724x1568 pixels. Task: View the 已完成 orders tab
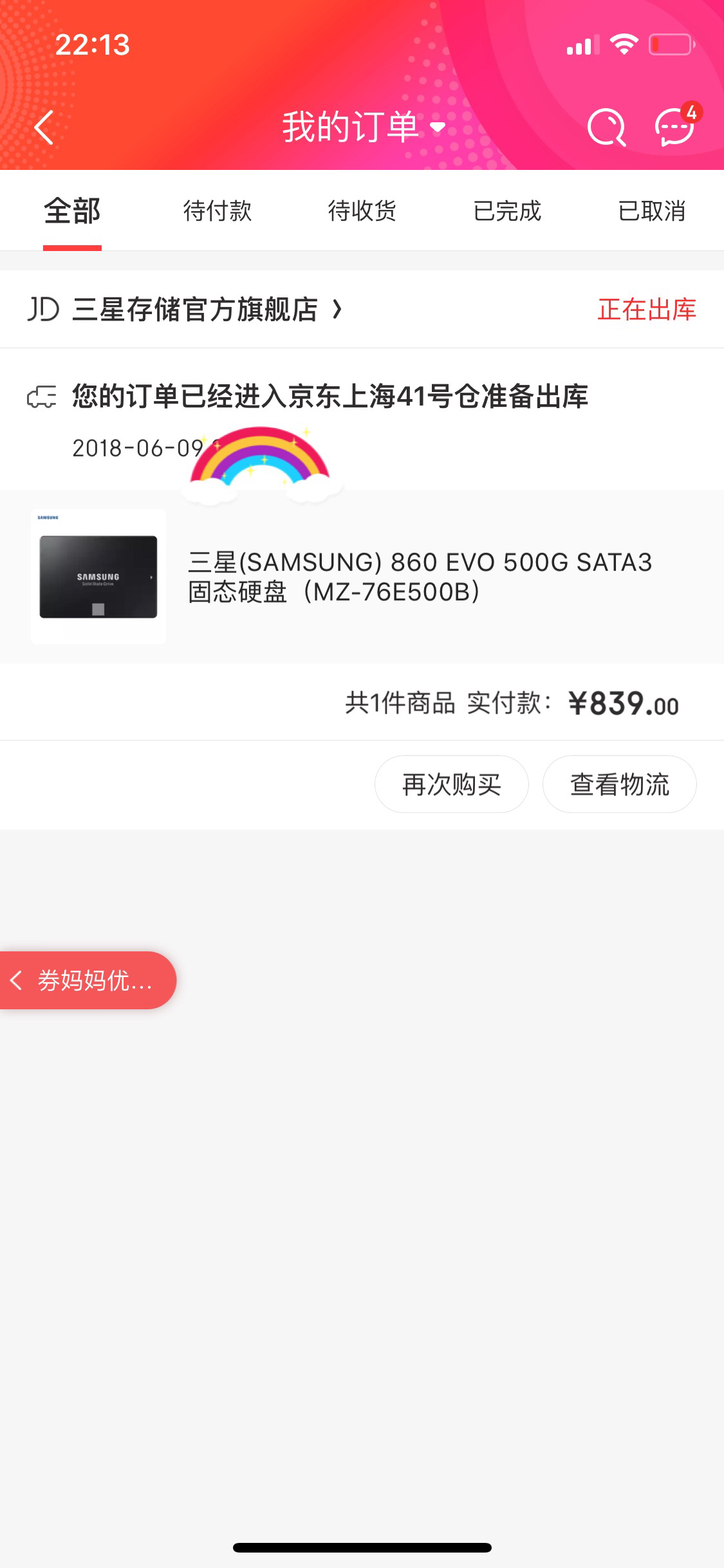click(507, 211)
